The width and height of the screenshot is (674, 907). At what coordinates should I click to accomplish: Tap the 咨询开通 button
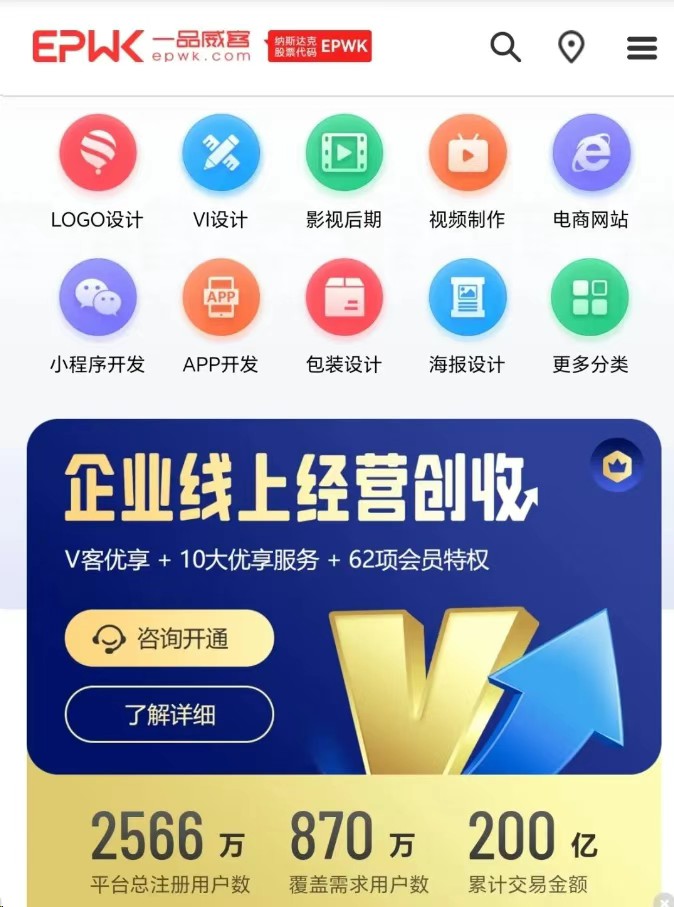(x=169, y=638)
